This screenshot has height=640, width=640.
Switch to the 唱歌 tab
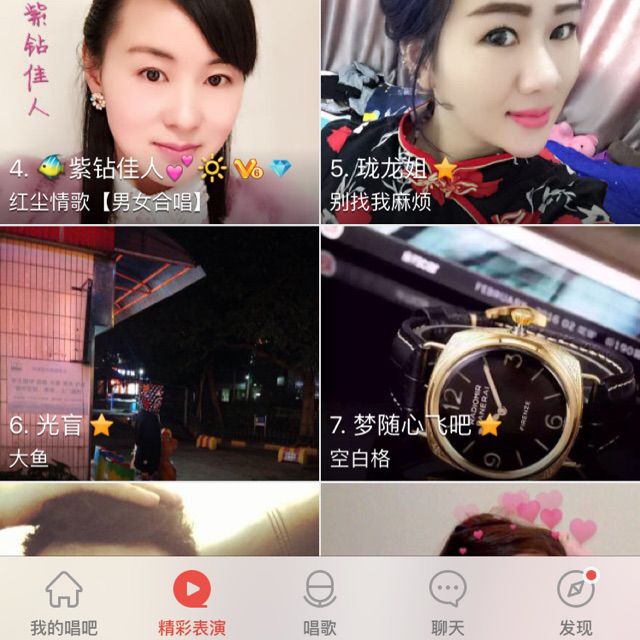coord(320,602)
